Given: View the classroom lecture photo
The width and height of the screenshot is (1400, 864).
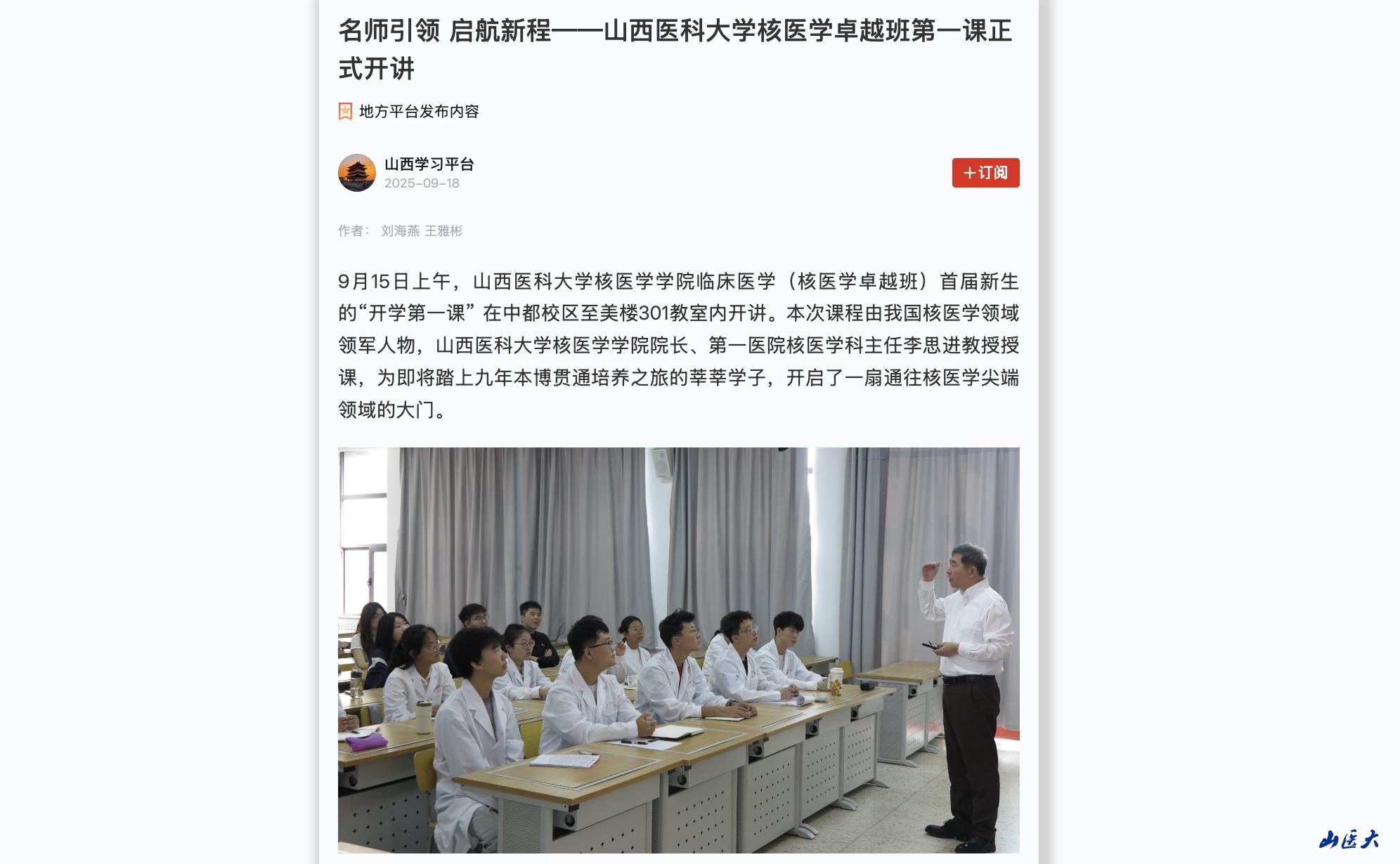Looking at the screenshot, I should (x=678, y=650).
